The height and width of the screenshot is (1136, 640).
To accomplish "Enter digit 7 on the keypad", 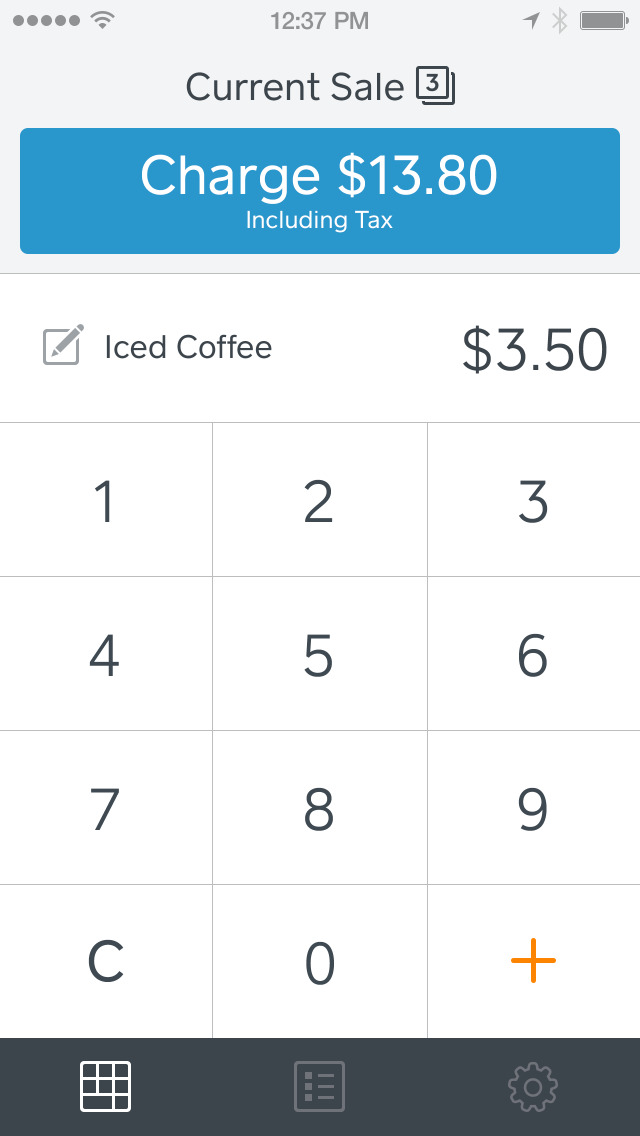I will click(x=105, y=808).
